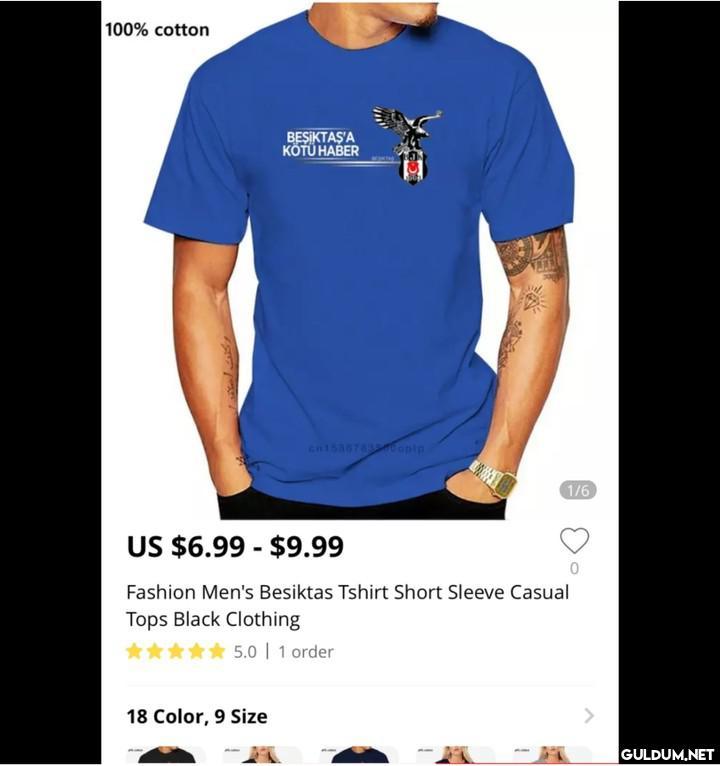Expand the 18 Color, 9 Size options
The image size is (720, 766).
(588, 715)
